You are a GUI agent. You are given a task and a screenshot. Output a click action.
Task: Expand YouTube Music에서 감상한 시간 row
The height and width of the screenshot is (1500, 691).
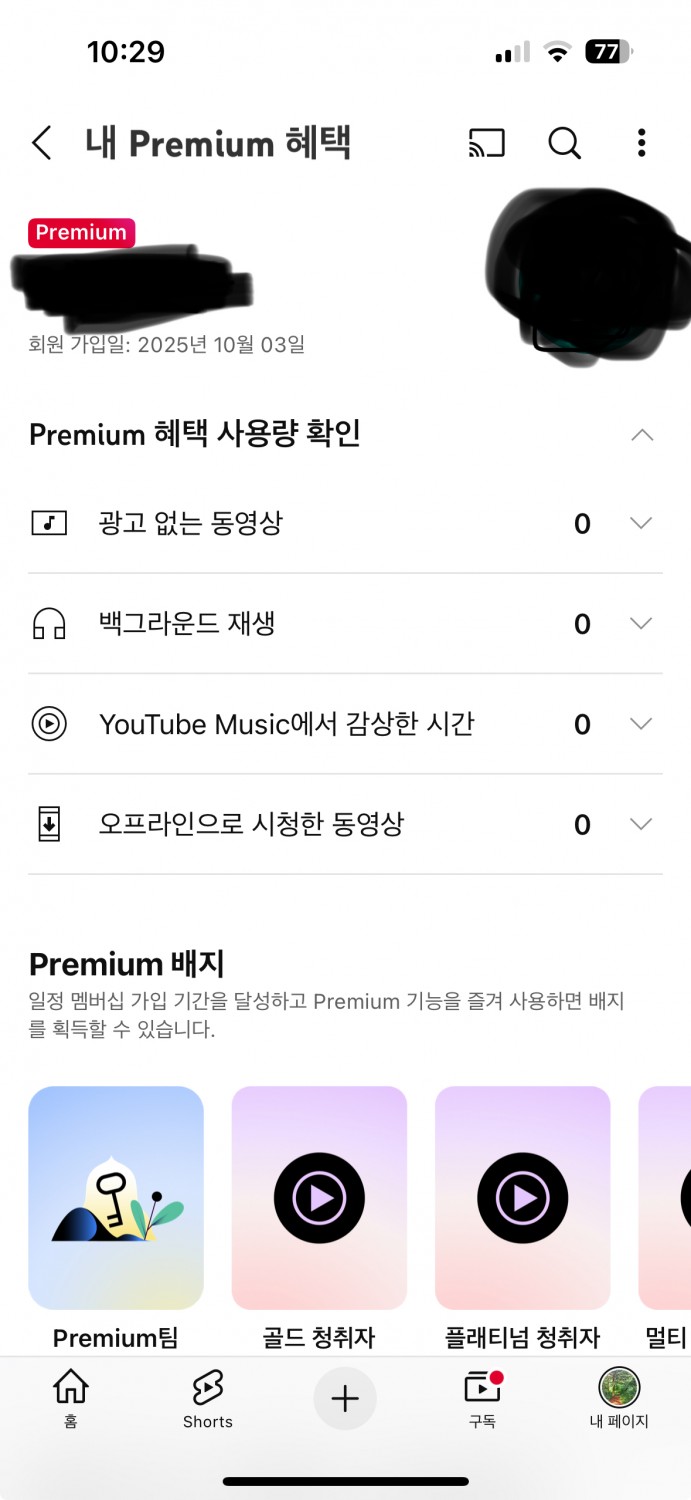[x=641, y=724]
